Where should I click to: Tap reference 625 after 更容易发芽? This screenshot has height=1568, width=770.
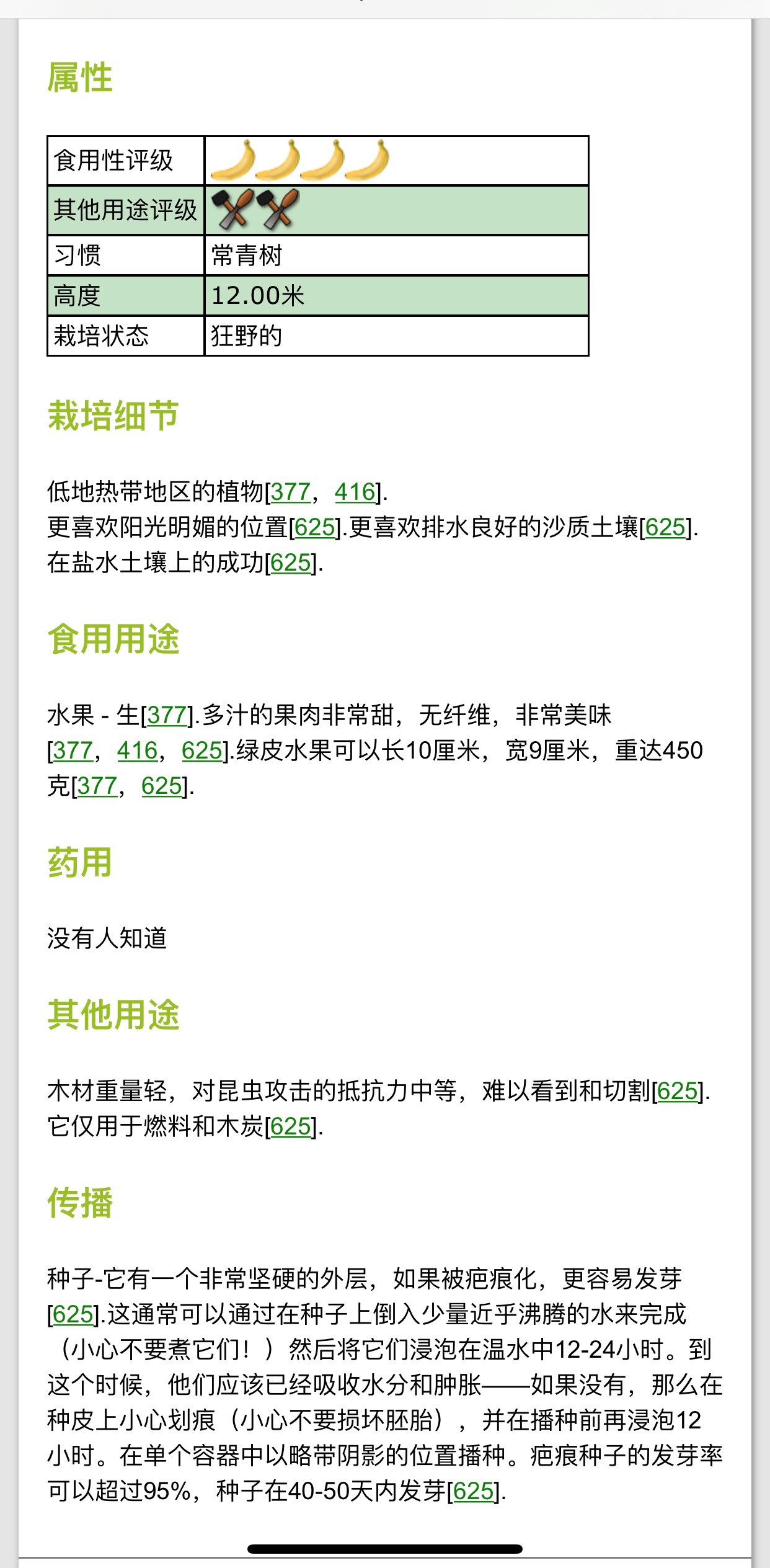pos(73,1314)
